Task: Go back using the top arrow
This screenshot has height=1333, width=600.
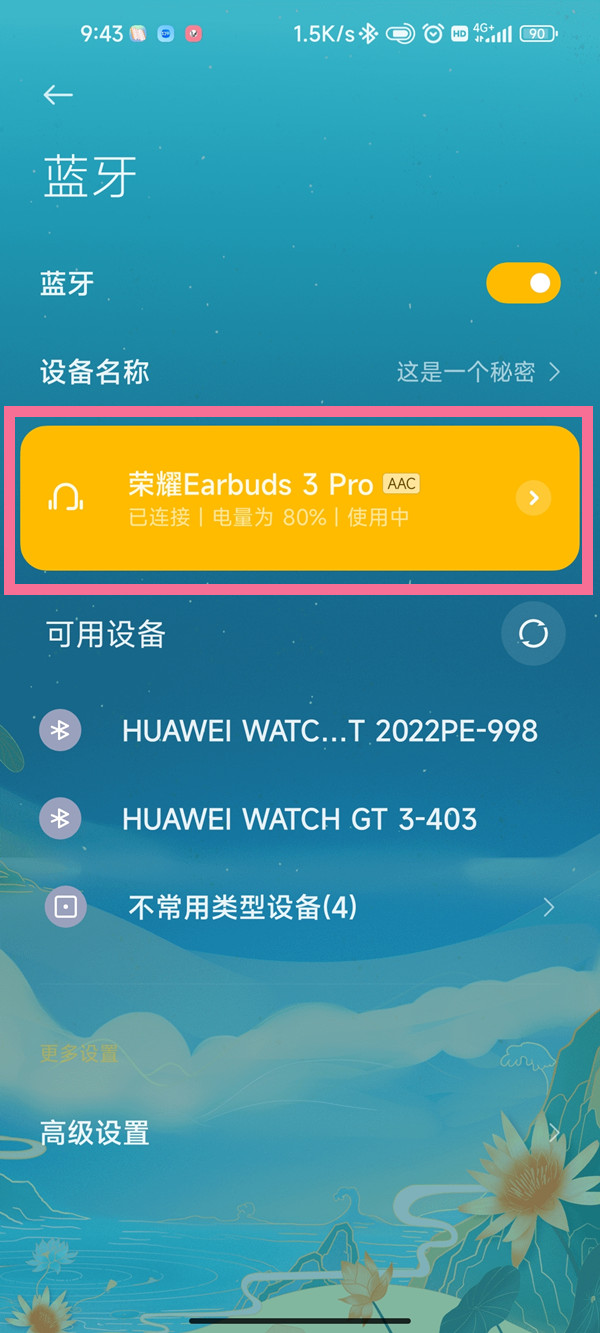Action: pyautogui.click(x=58, y=95)
